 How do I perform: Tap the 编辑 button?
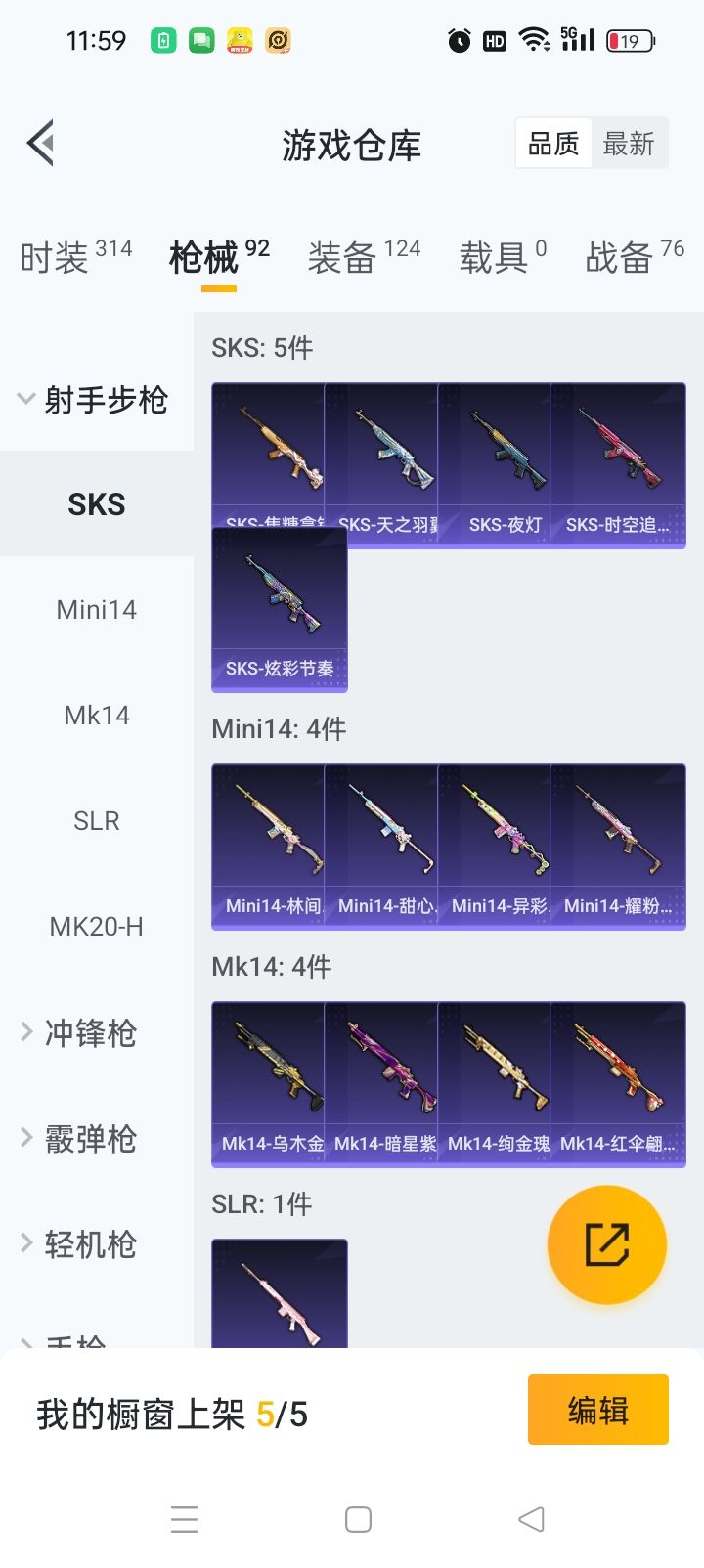(597, 1410)
